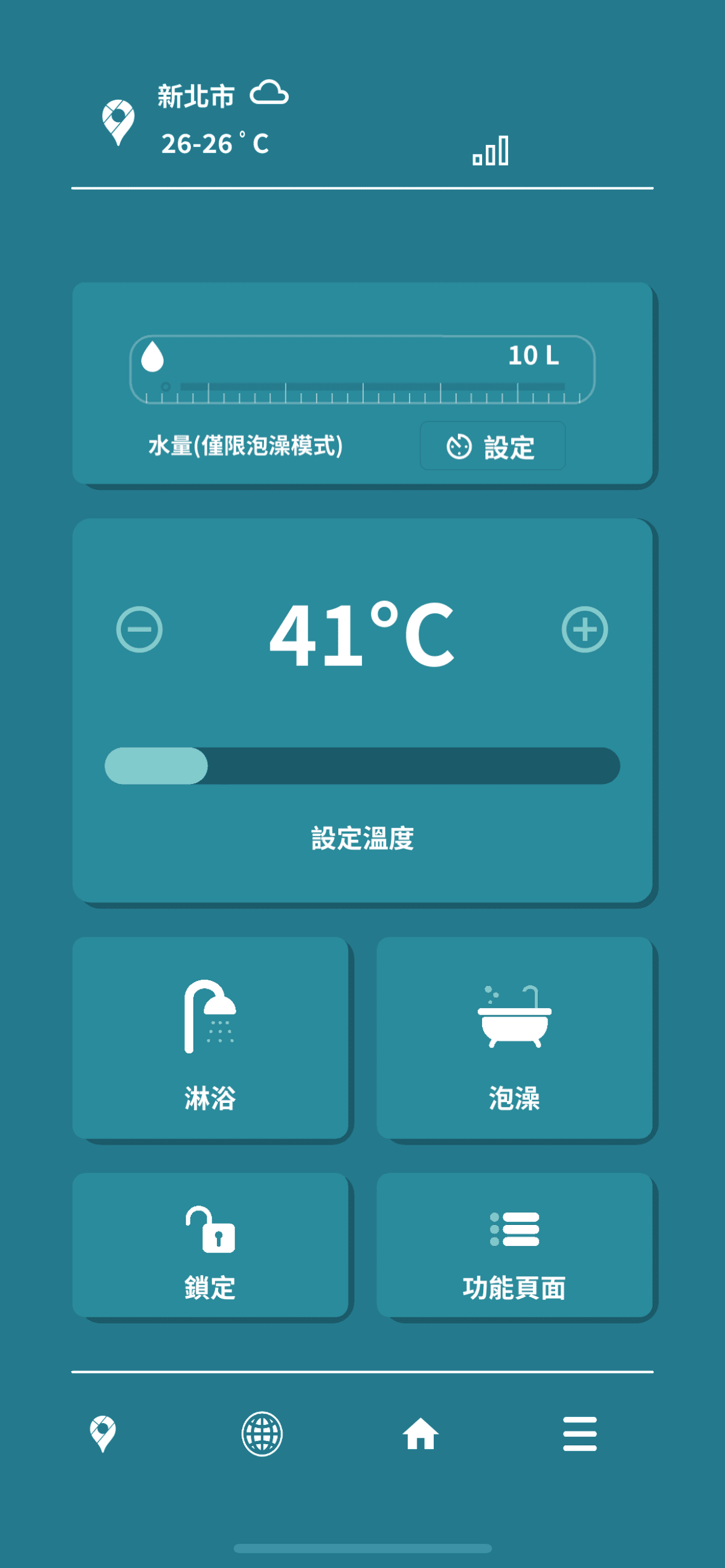Open the globe icon in bottom bar
This screenshot has height=1568, width=725.
click(x=262, y=1433)
